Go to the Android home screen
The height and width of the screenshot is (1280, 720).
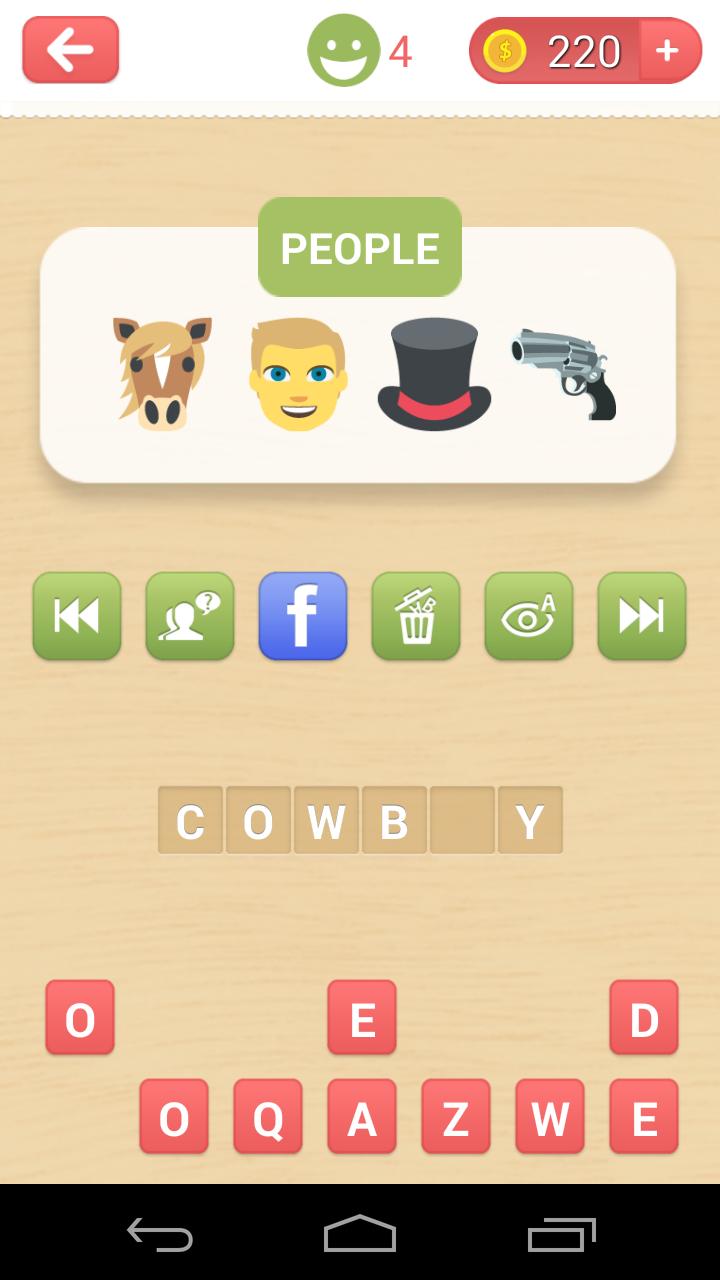pos(360,1234)
